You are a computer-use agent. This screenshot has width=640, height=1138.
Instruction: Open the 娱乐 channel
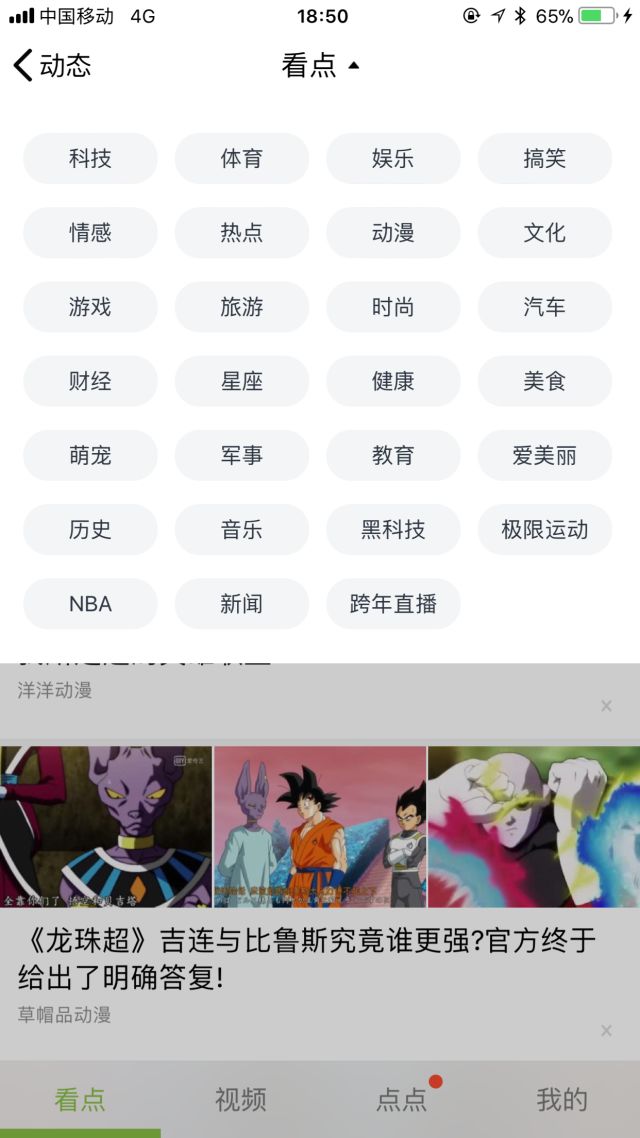coord(393,158)
